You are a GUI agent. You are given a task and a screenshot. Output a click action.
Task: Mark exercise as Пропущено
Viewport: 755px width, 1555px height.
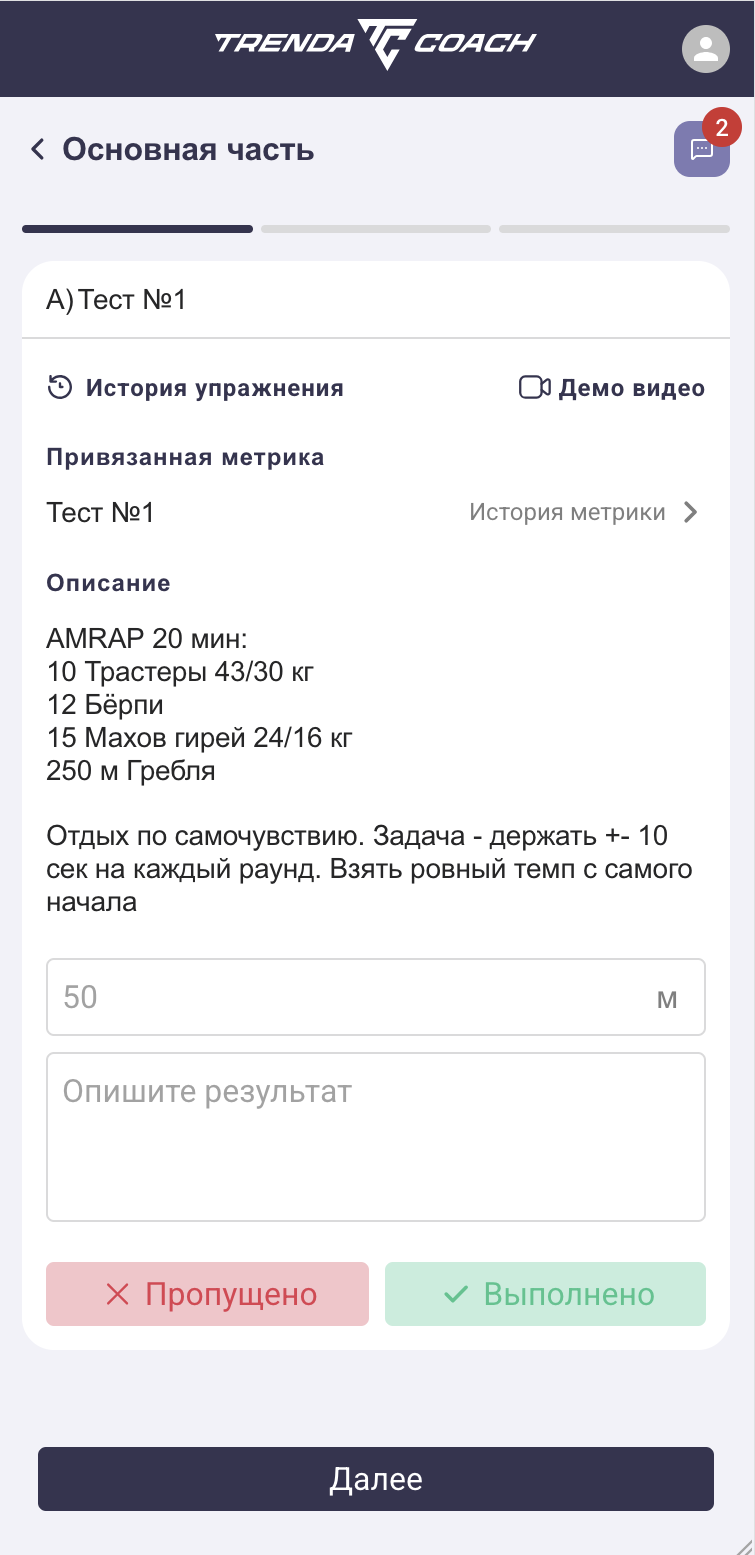pyautogui.click(x=208, y=1294)
